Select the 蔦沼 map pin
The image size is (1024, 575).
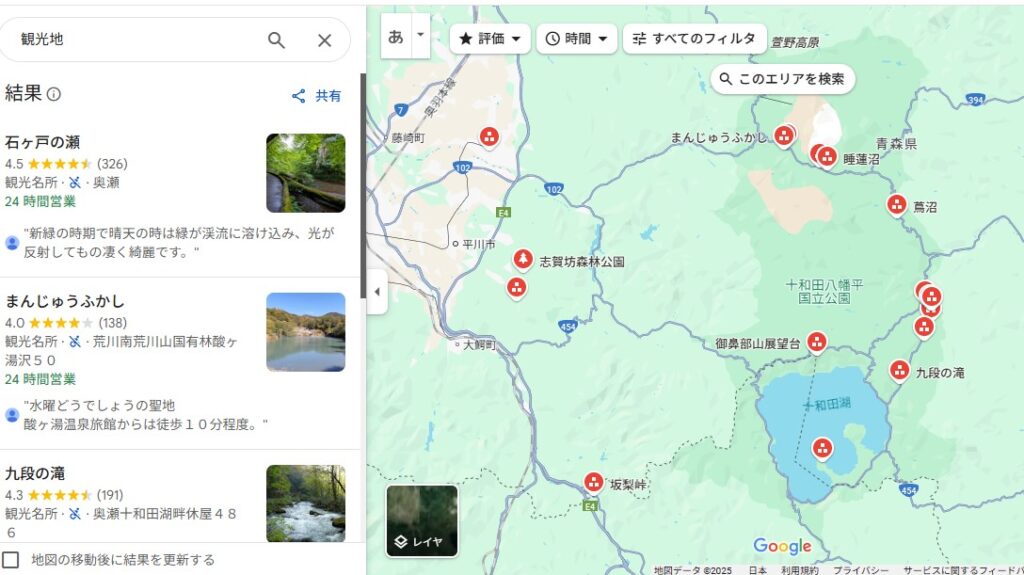click(x=897, y=205)
